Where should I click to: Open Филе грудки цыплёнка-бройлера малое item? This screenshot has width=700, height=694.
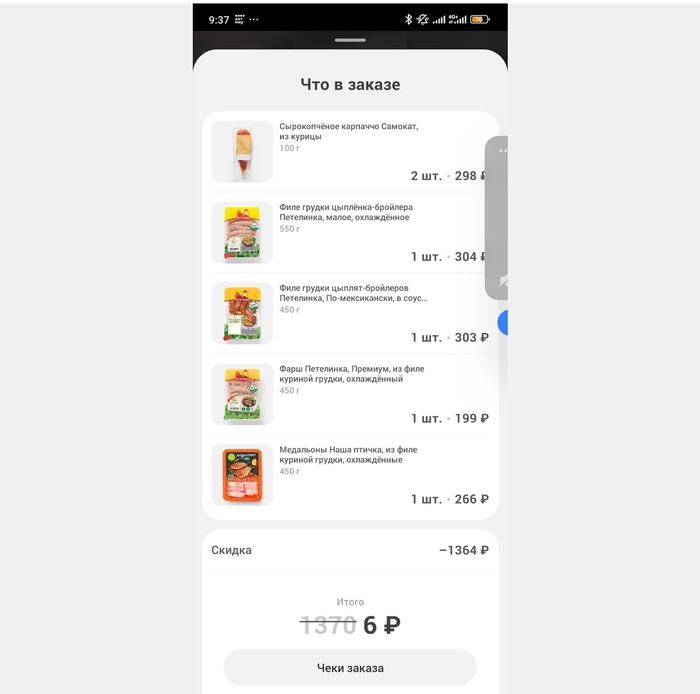[x=344, y=212]
